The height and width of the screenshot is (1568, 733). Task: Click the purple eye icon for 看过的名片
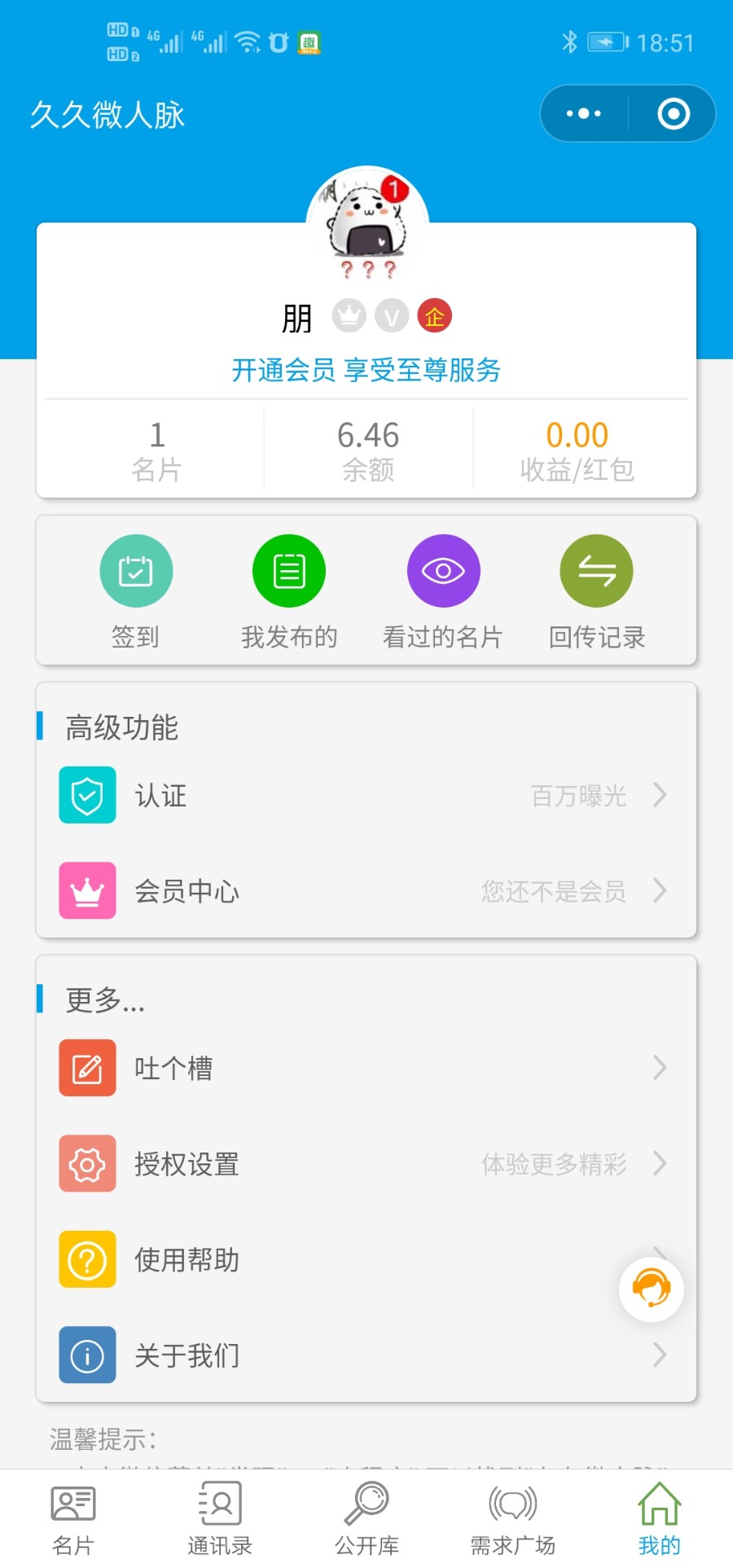click(442, 570)
